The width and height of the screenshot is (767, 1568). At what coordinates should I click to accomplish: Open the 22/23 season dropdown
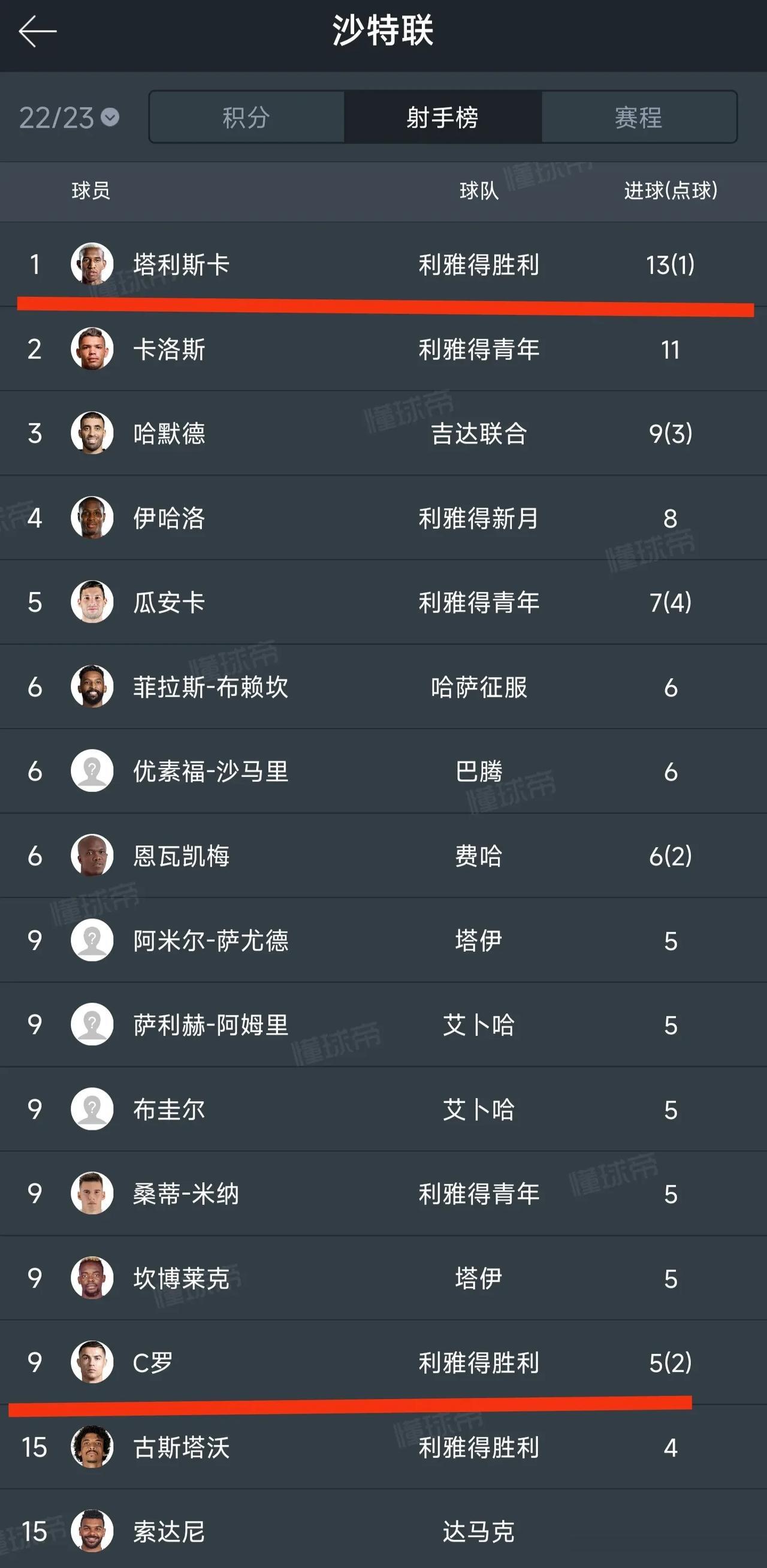pos(69,117)
